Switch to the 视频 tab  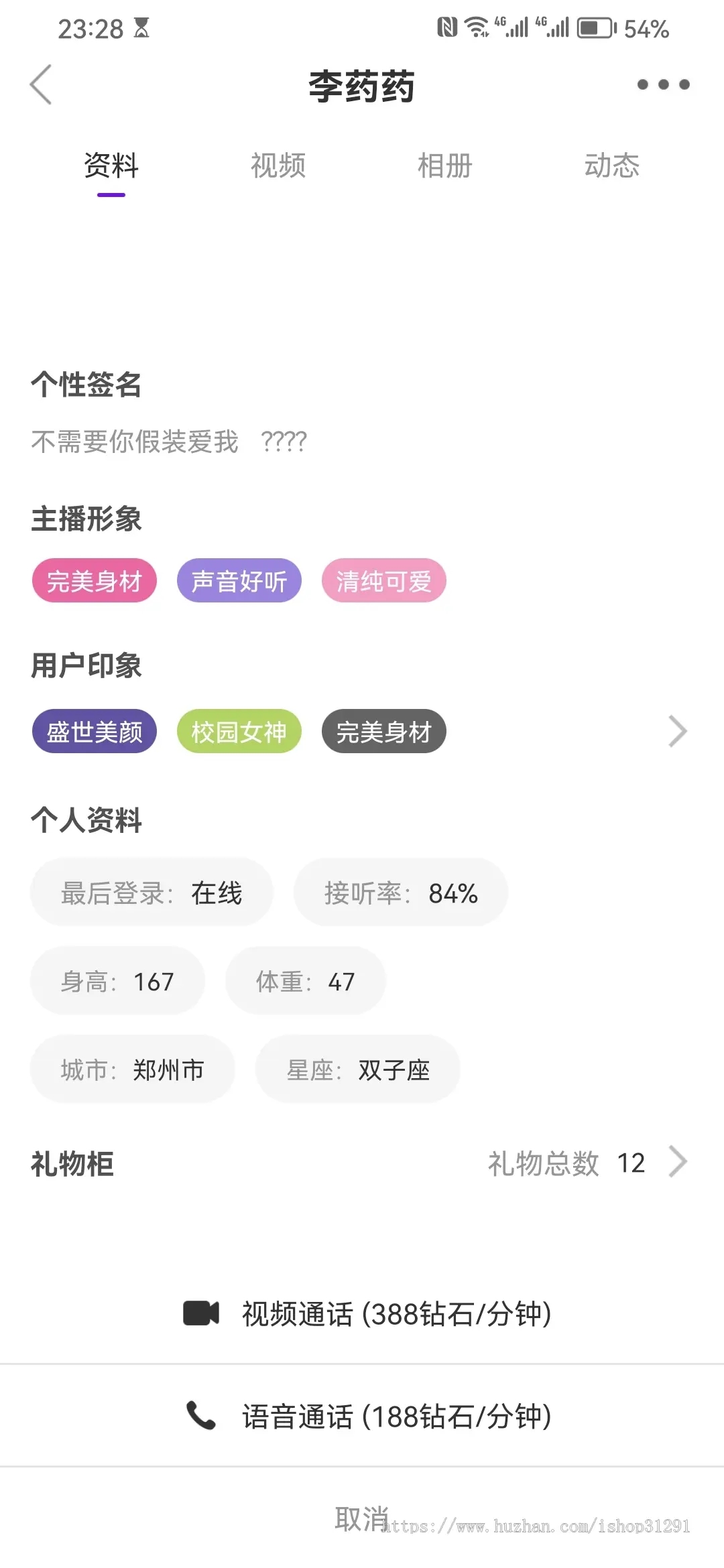(278, 166)
